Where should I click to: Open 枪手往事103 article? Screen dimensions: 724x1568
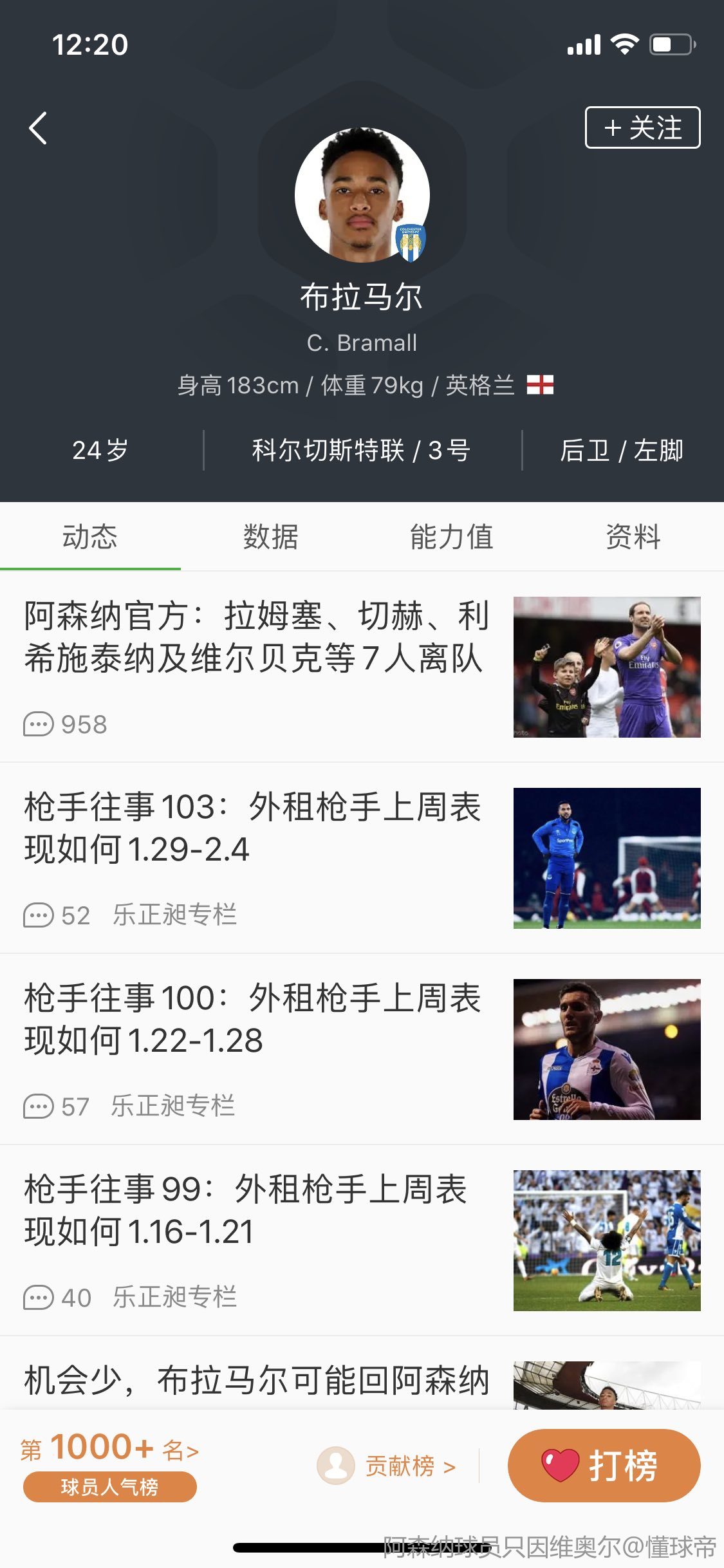pyautogui.click(x=252, y=828)
